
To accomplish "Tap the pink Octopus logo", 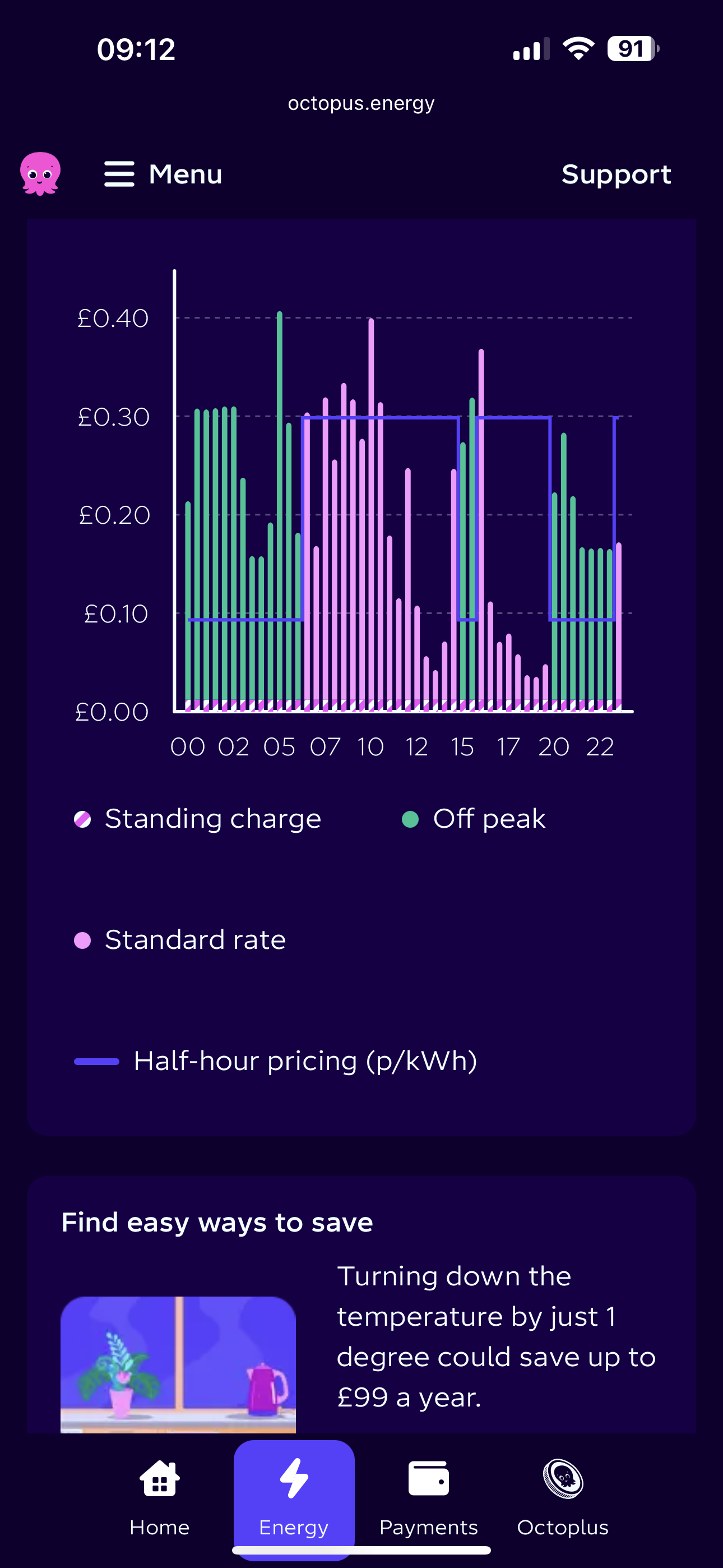I will pyautogui.click(x=40, y=173).
